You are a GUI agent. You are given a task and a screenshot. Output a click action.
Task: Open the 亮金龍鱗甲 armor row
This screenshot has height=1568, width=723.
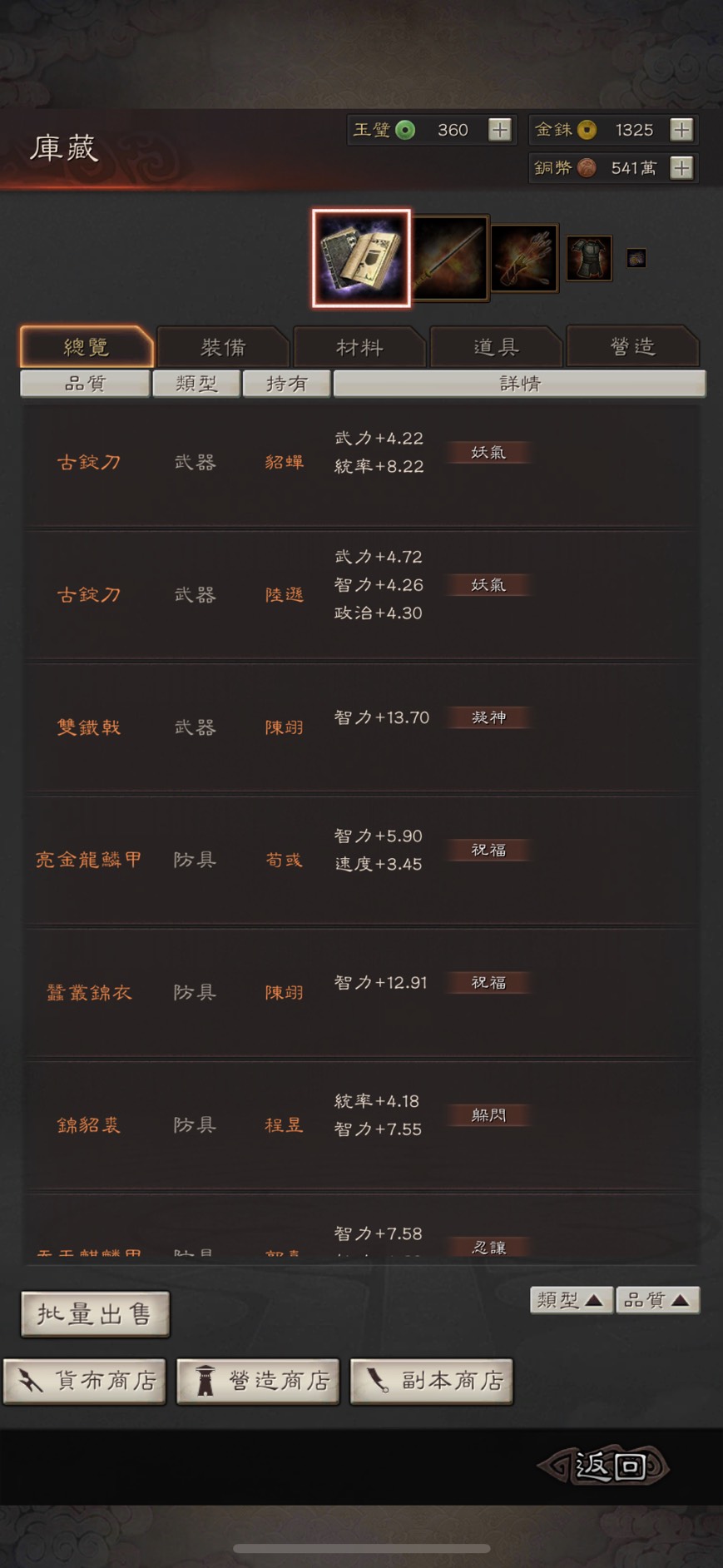click(x=360, y=860)
